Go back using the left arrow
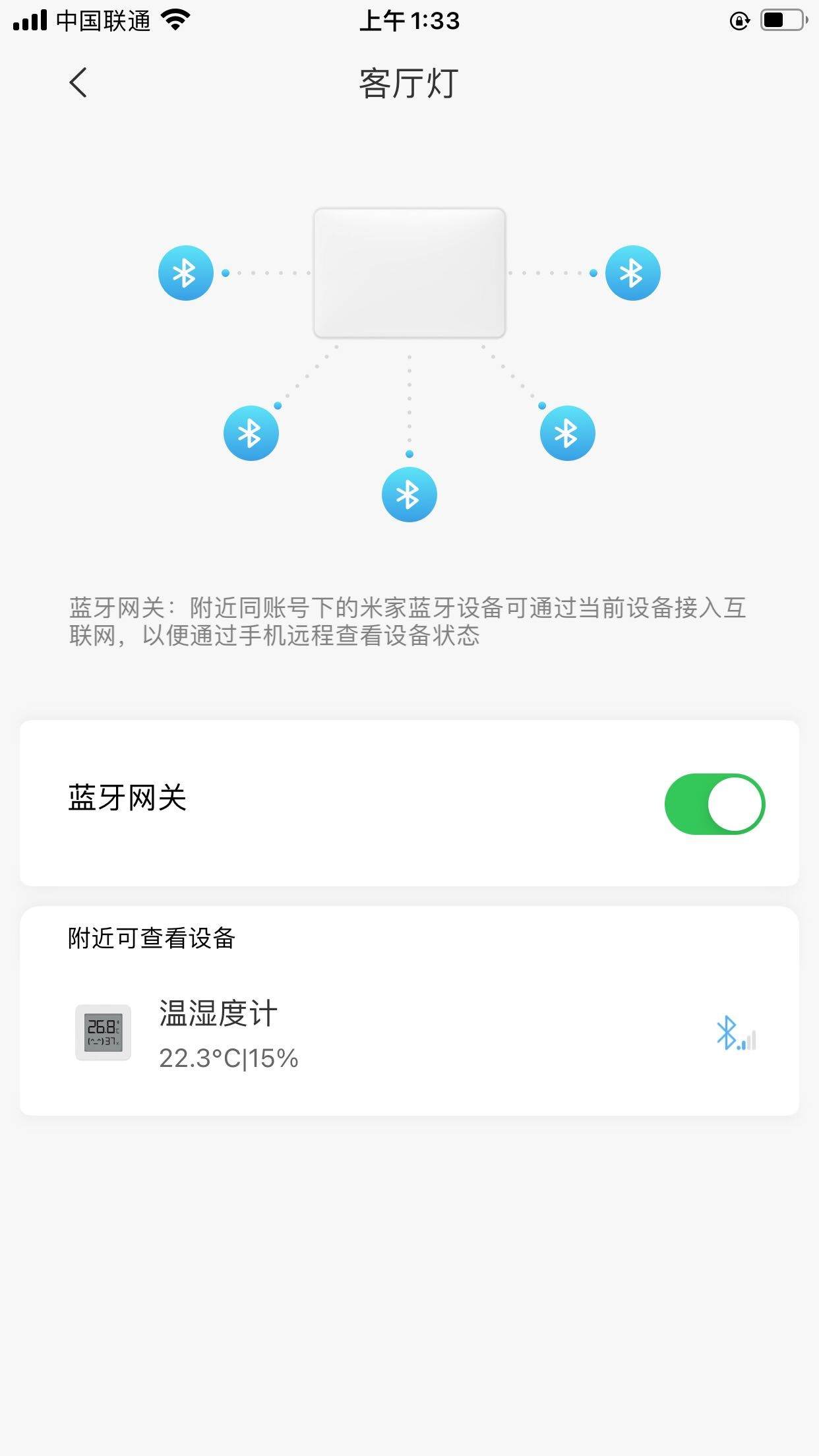This screenshot has height=1456, width=819. click(78, 82)
